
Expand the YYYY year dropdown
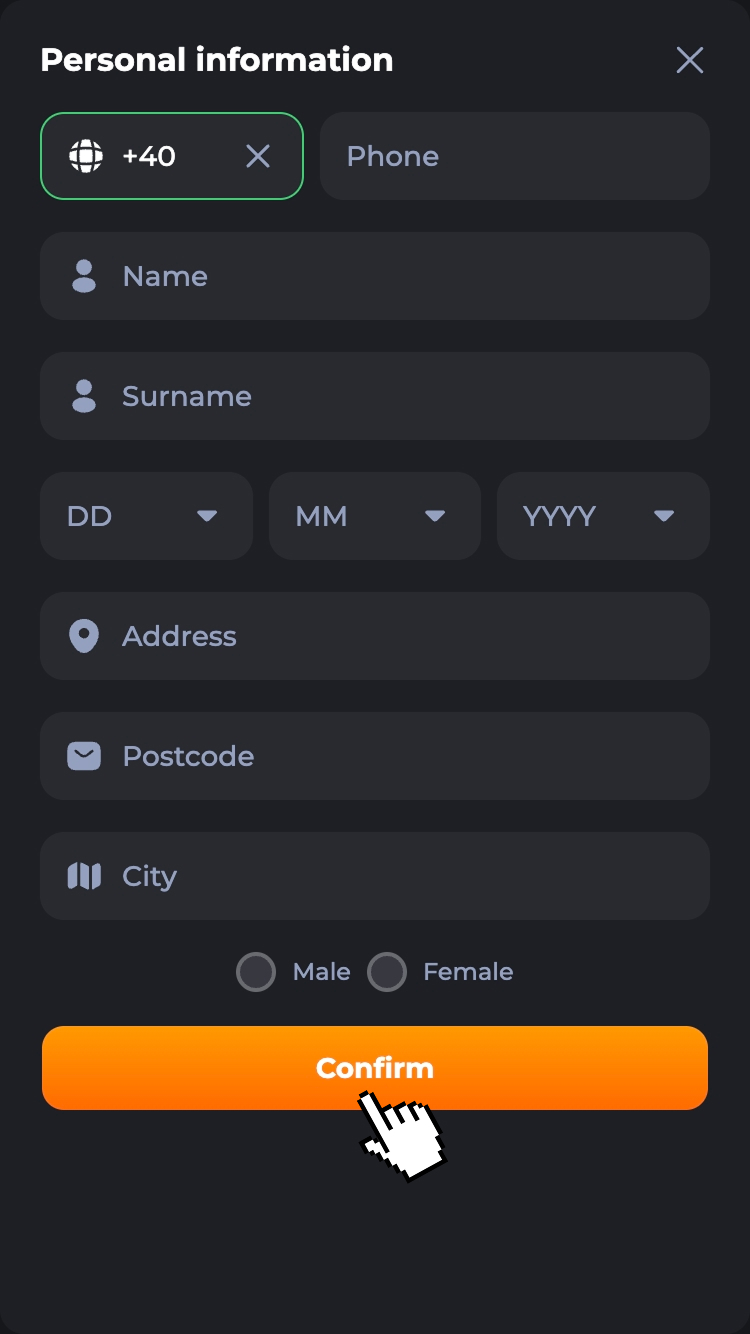point(603,516)
